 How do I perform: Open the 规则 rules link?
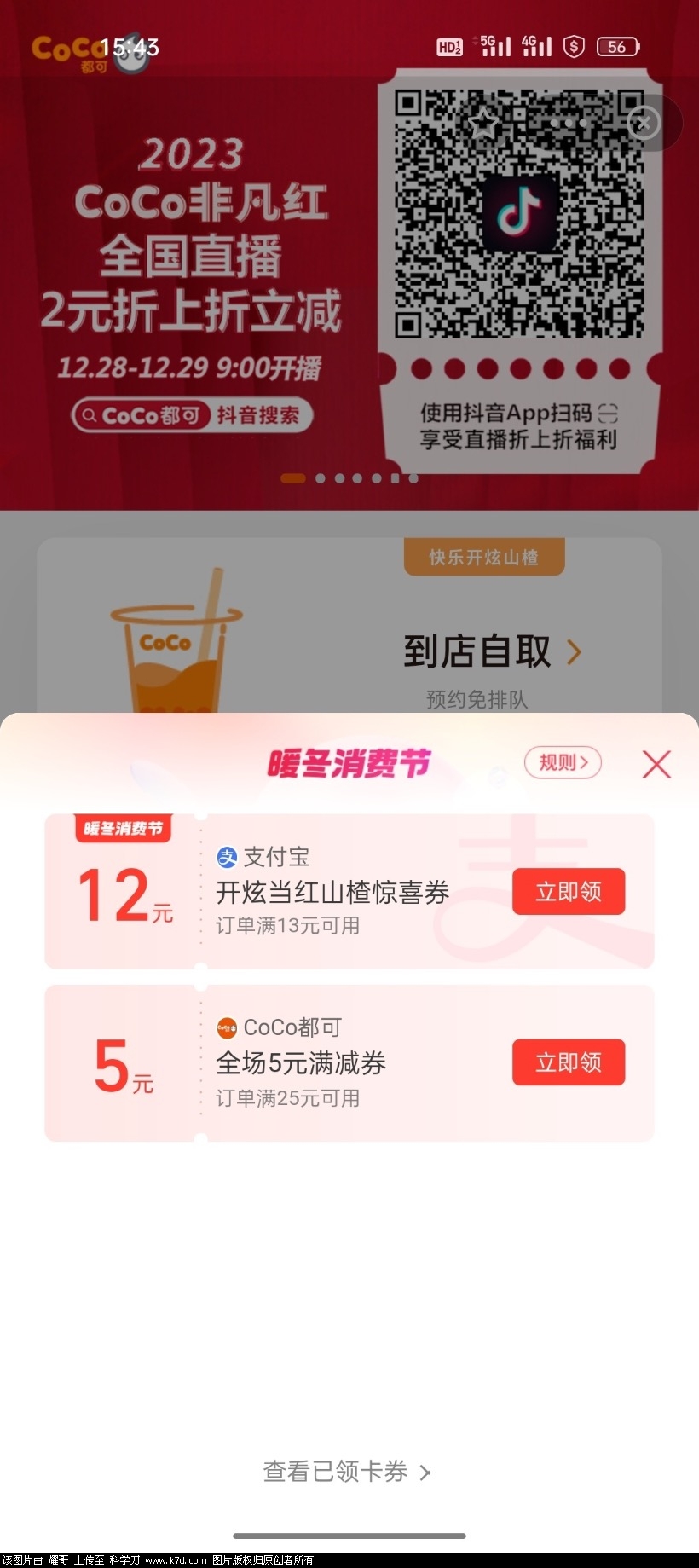(x=563, y=762)
